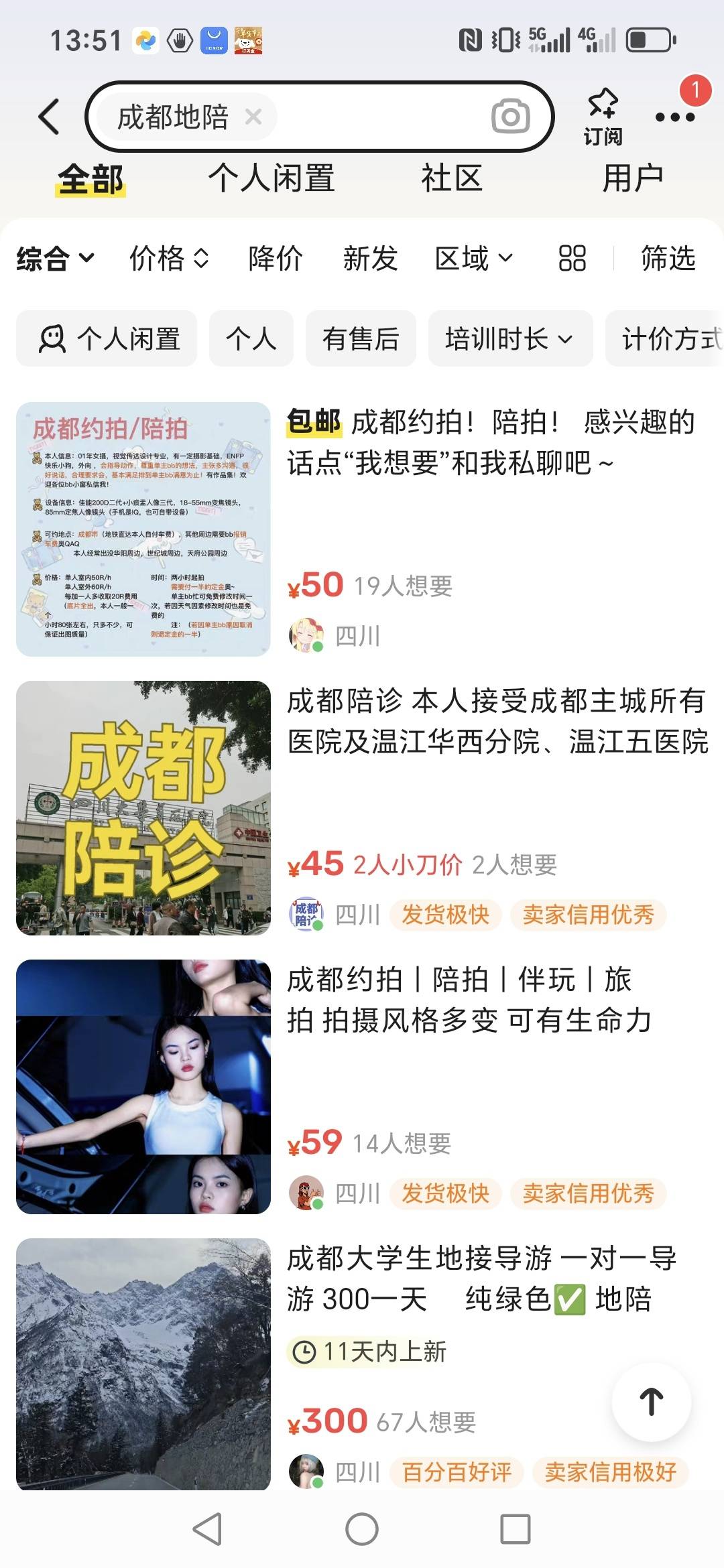Show 新发 newest listings
The width and height of the screenshot is (724, 1568).
pyautogui.click(x=370, y=258)
